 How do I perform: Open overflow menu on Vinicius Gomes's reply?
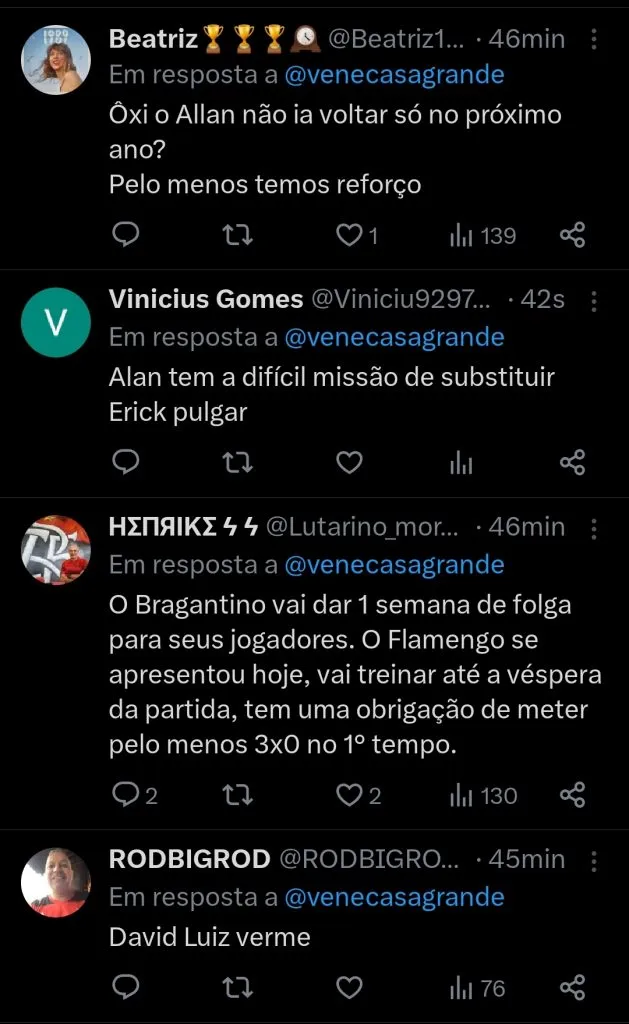pyautogui.click(x=595, y=300)
